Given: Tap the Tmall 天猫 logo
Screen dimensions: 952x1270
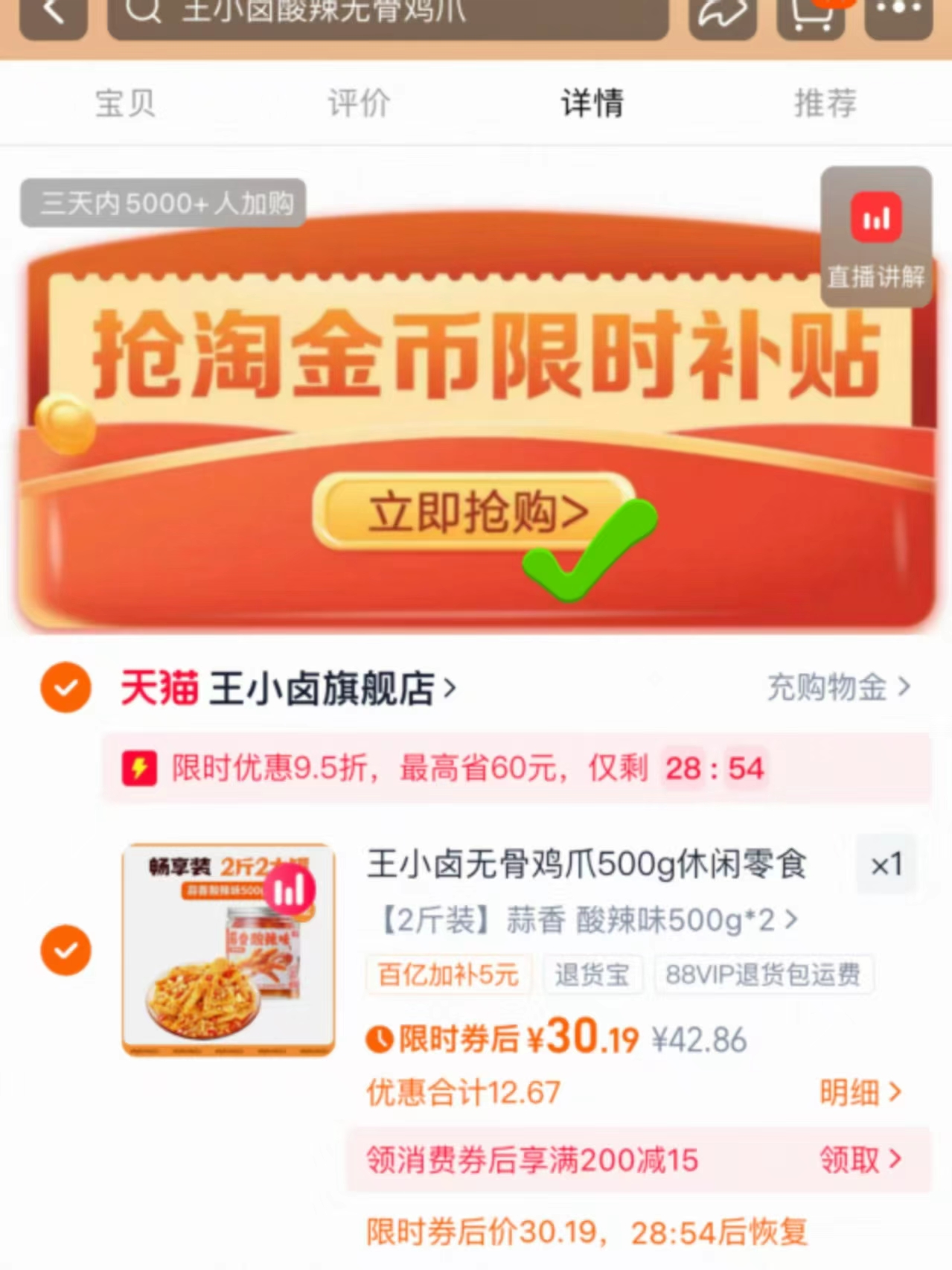Looking at the screenshot, I should pos(159,688).
